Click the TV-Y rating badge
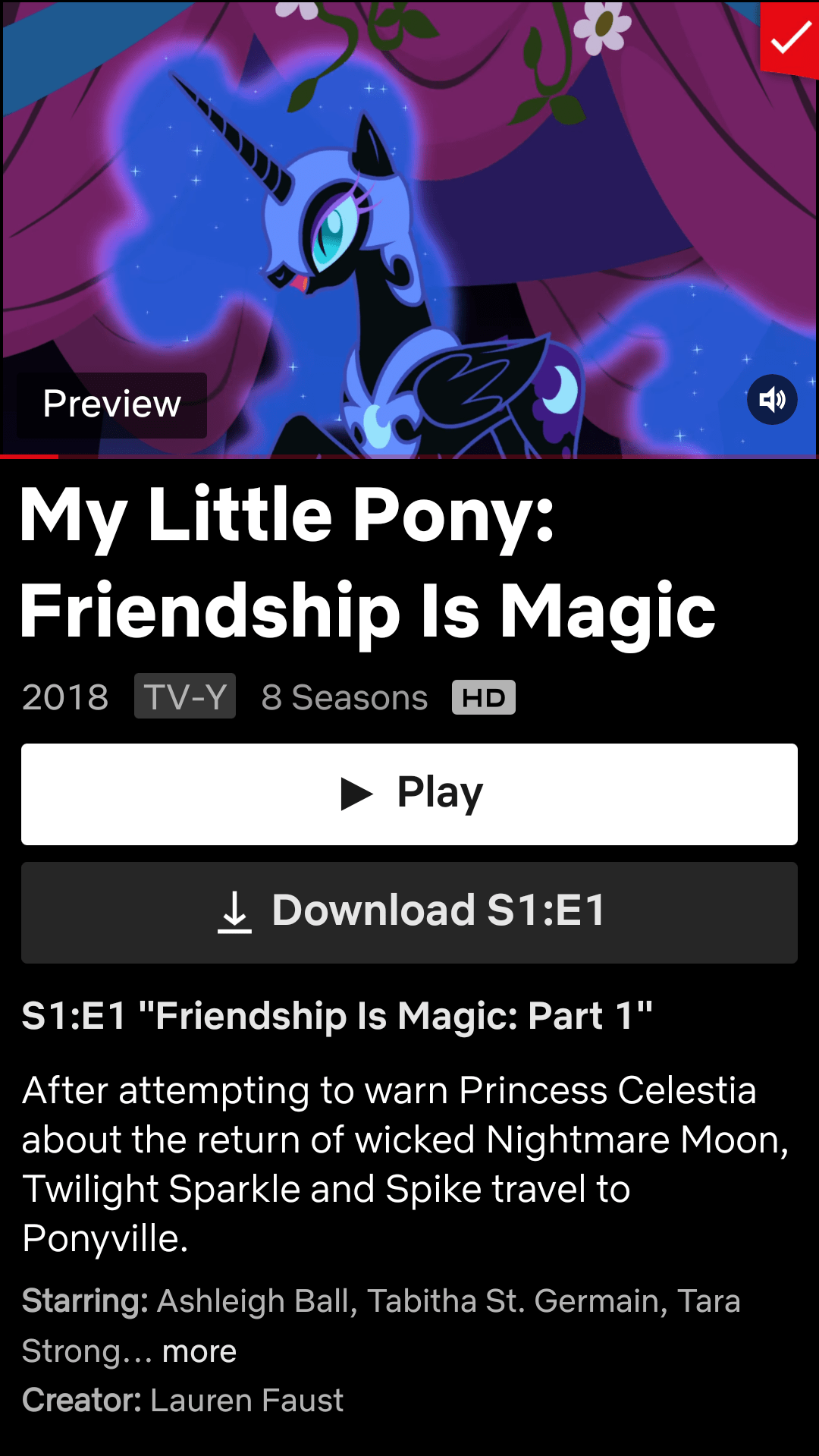The image size is (819, 1456). [x=184, y=695]
